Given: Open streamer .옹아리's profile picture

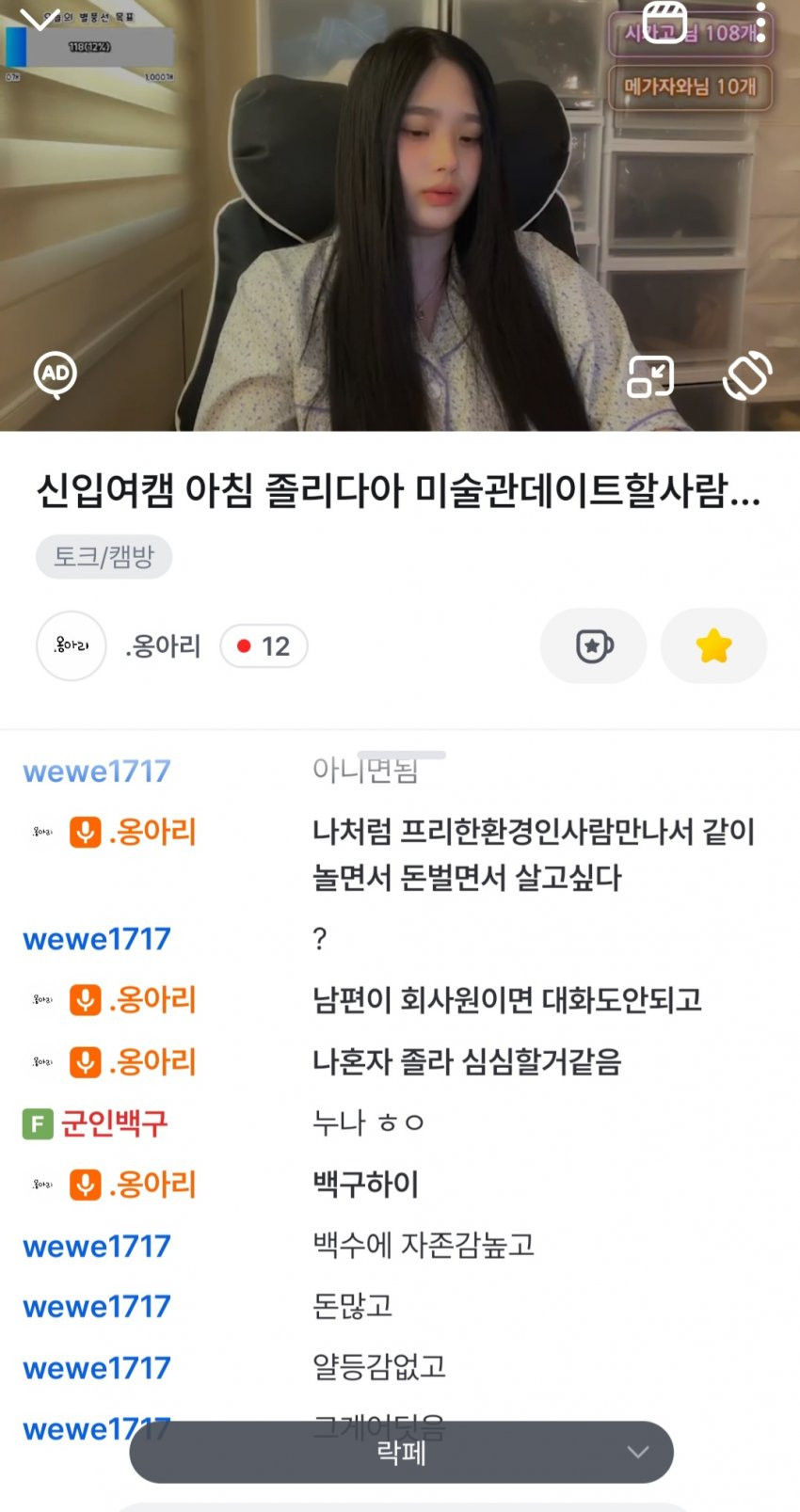Looking at the screenshot, I should [x=71, y=646].
